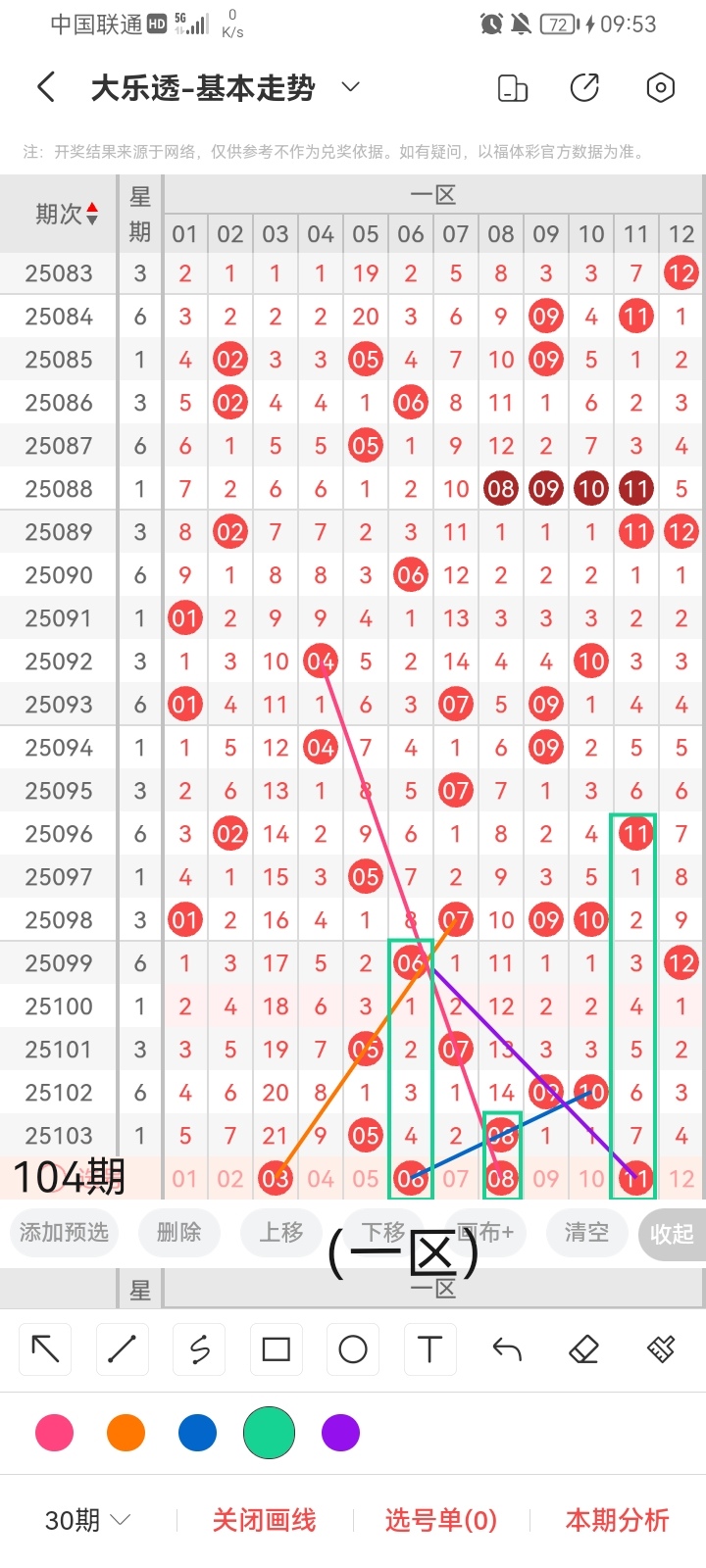Sort by 期次 column header
Screen dimensions: 706x1568
tap(66, 213)
